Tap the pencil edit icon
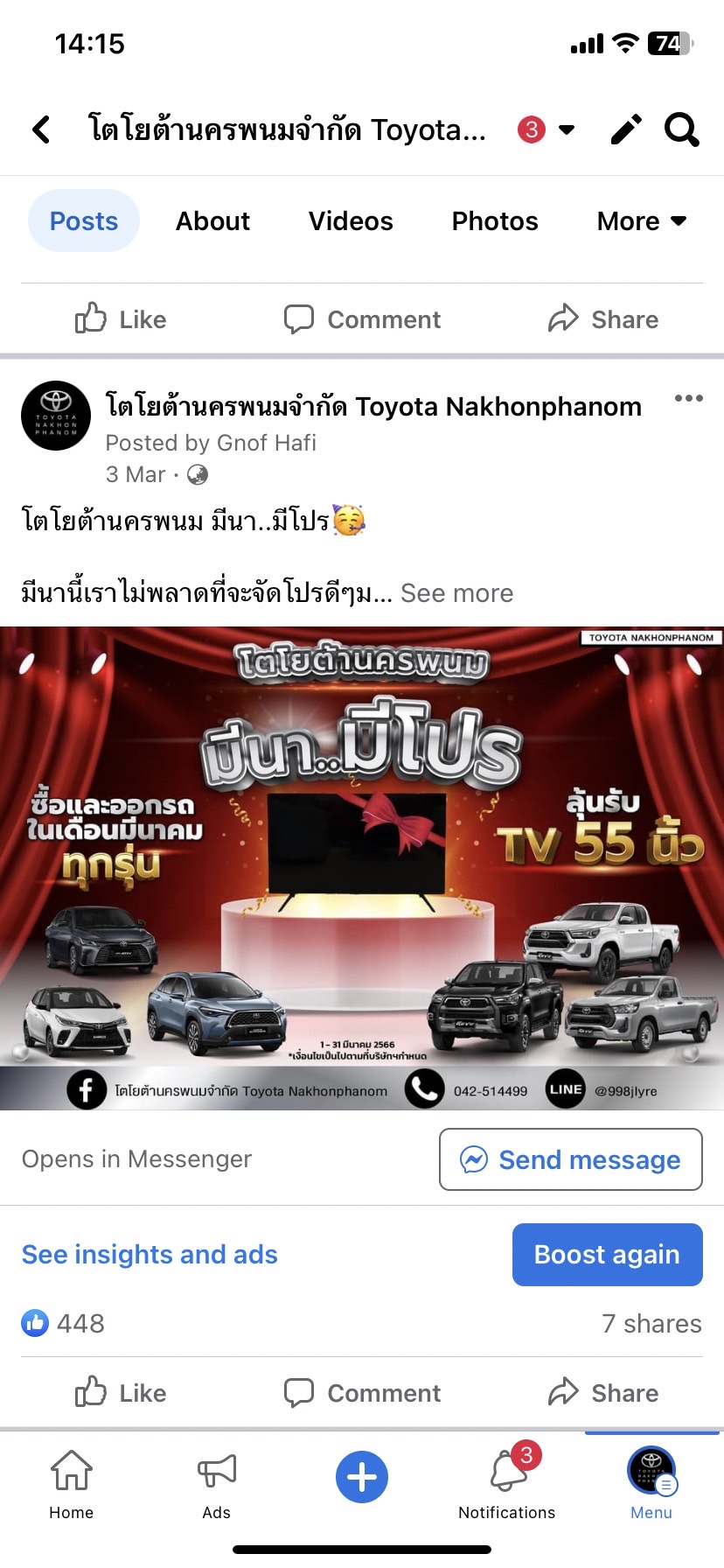The height and width of the screenshot is (1568, 724). (x=626, y=129)
